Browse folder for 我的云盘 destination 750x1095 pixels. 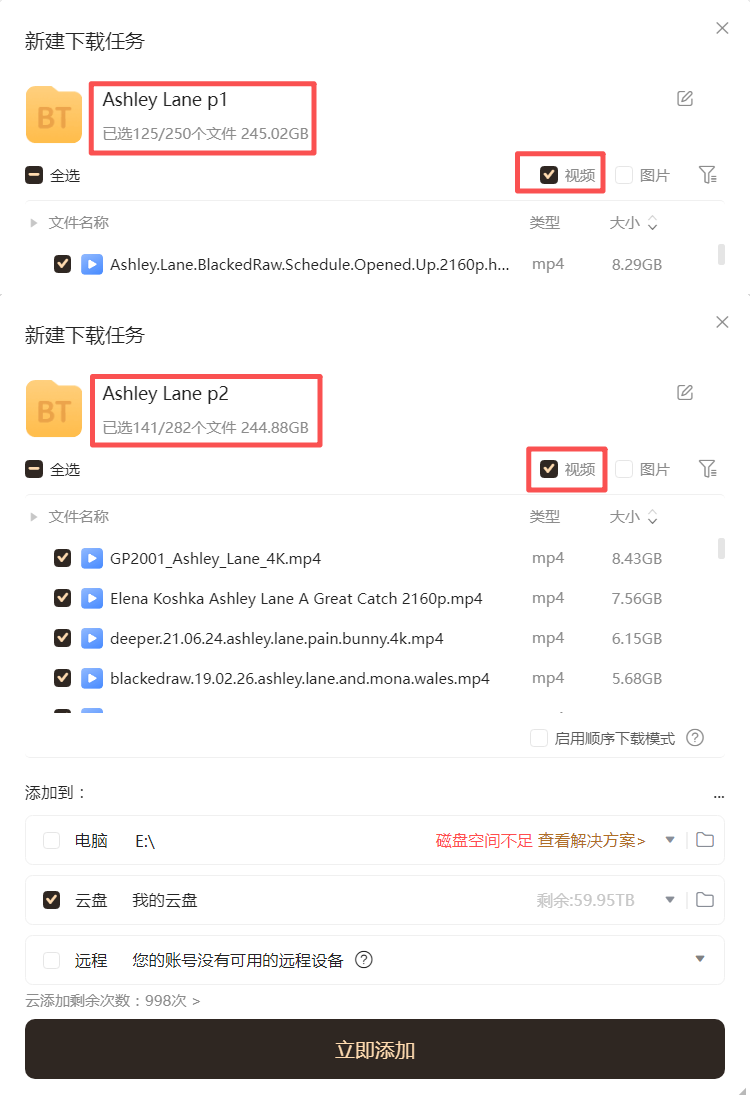tap(705, 900)
